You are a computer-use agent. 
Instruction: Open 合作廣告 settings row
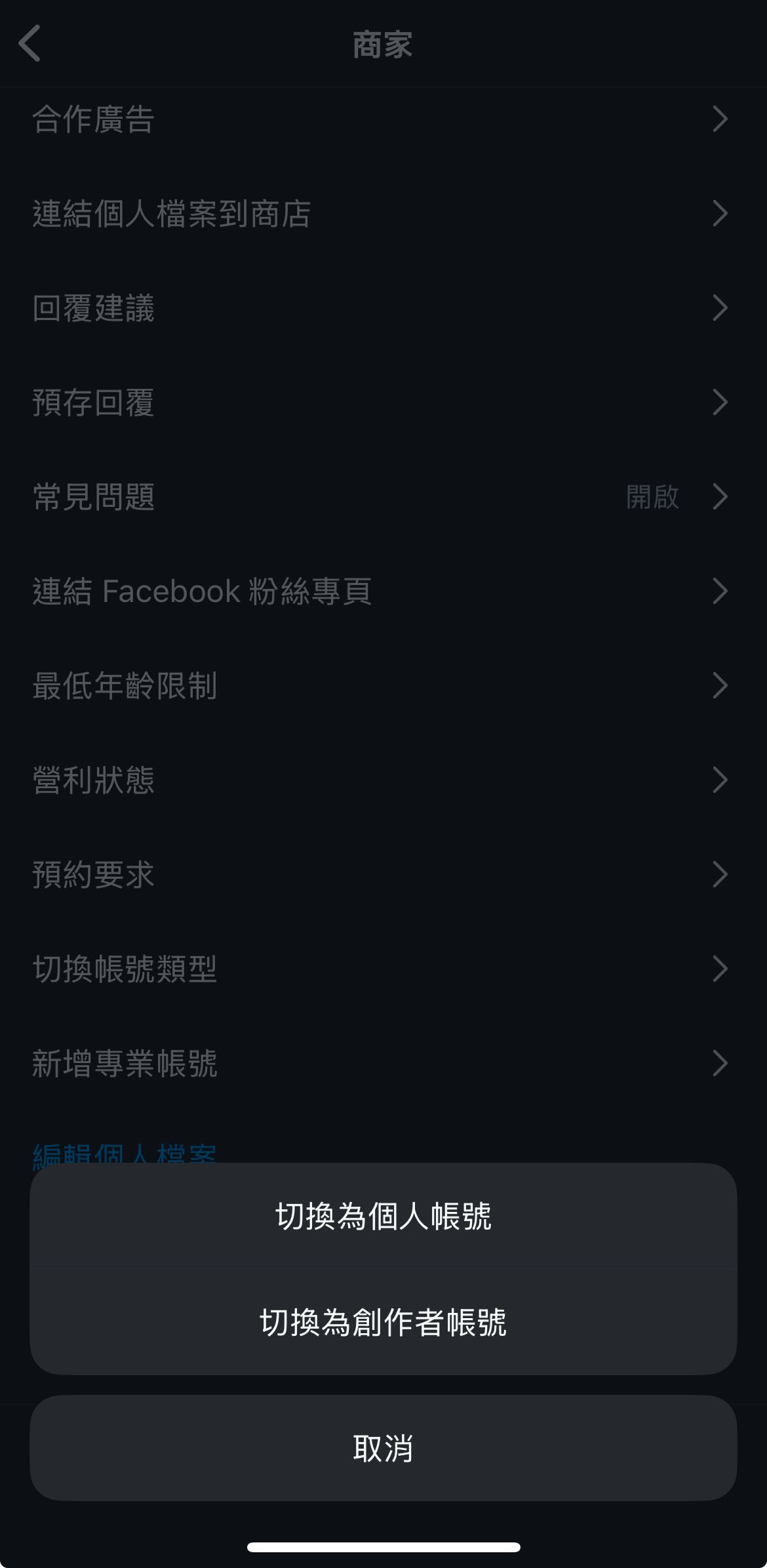pyautogui.click(x=94, y=120)
